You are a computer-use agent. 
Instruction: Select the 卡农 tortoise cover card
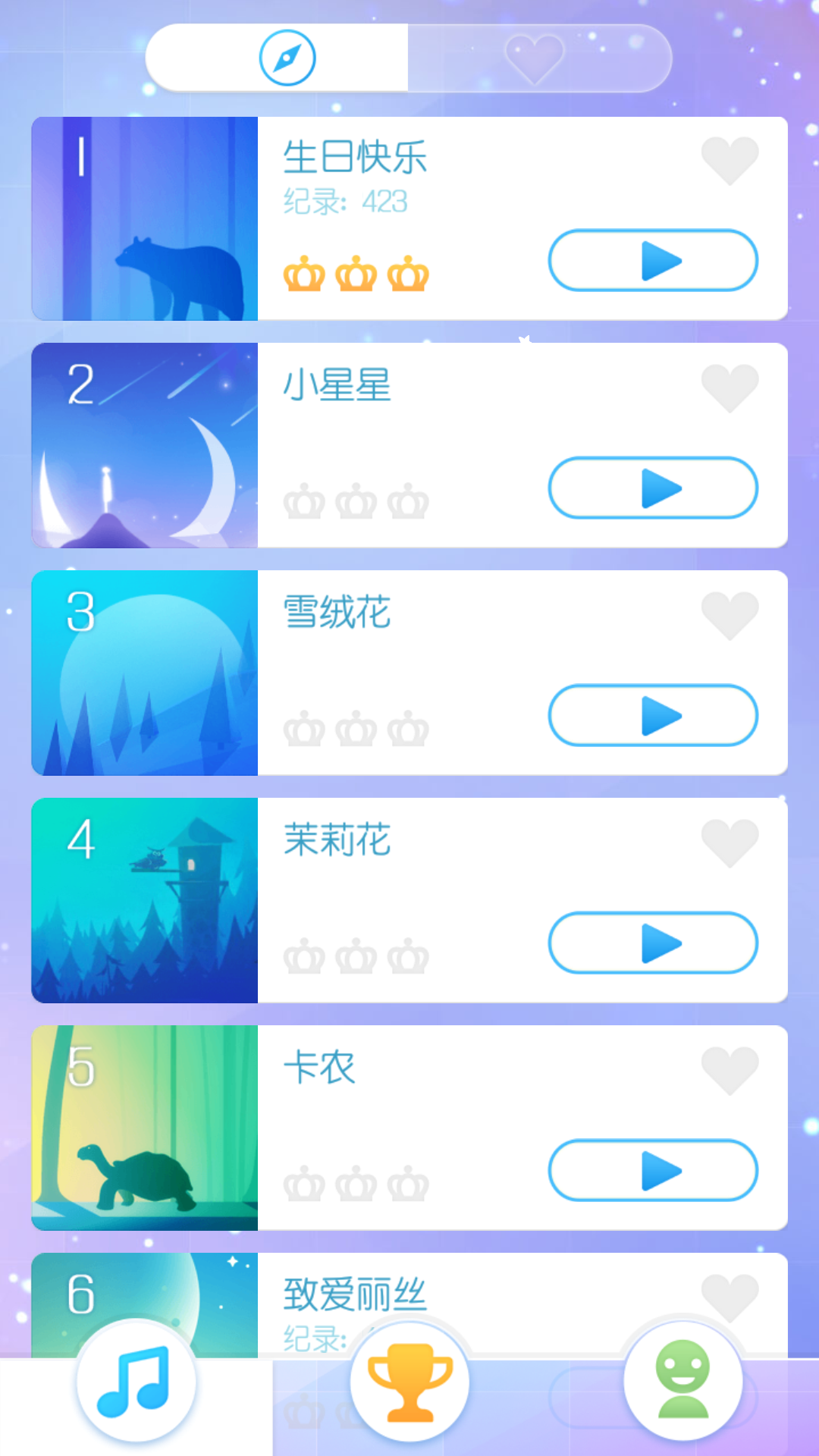145,1128
